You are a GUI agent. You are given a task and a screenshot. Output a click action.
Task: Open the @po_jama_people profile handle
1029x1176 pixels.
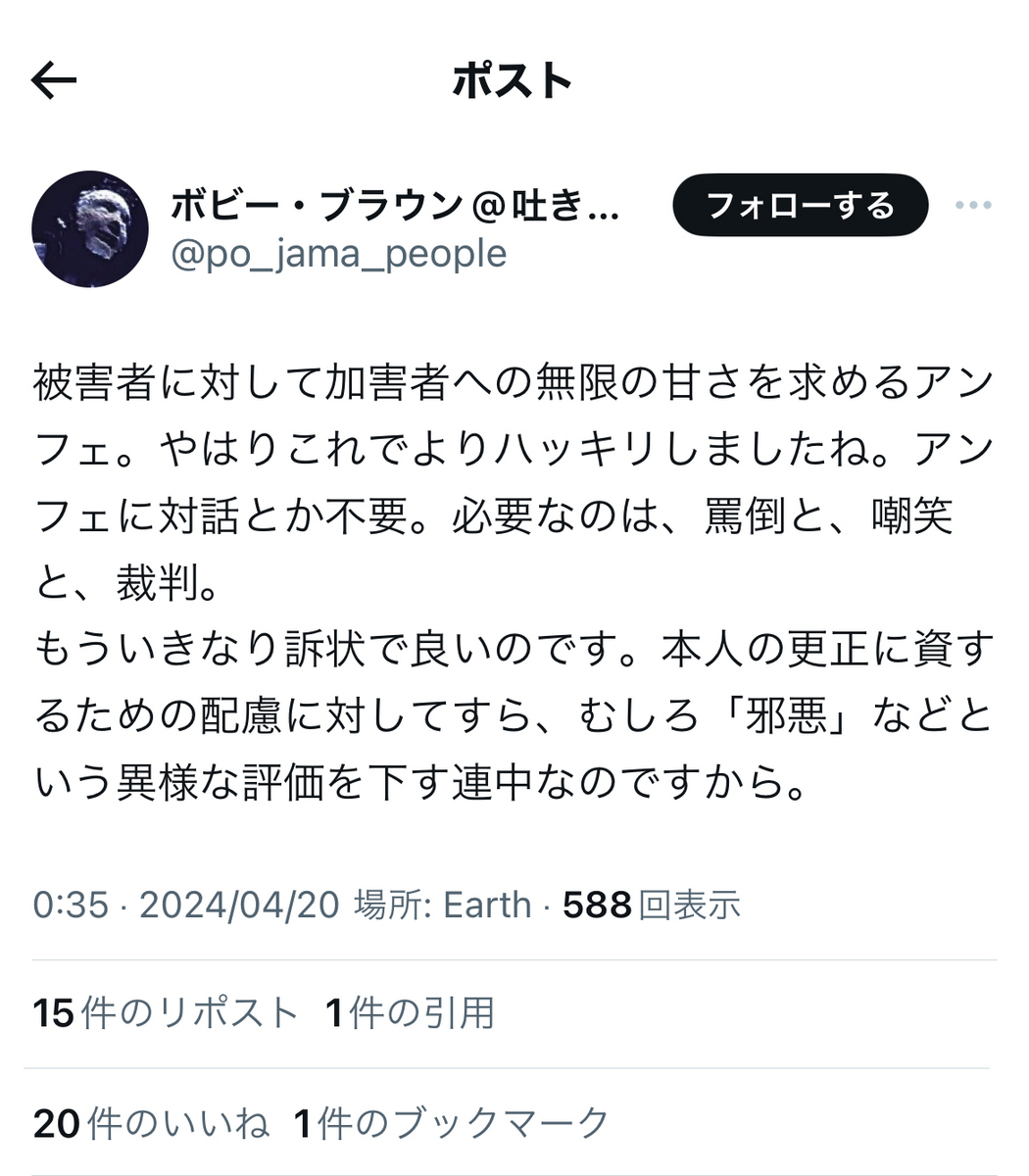pyautogui.click(x=339, y=254)
